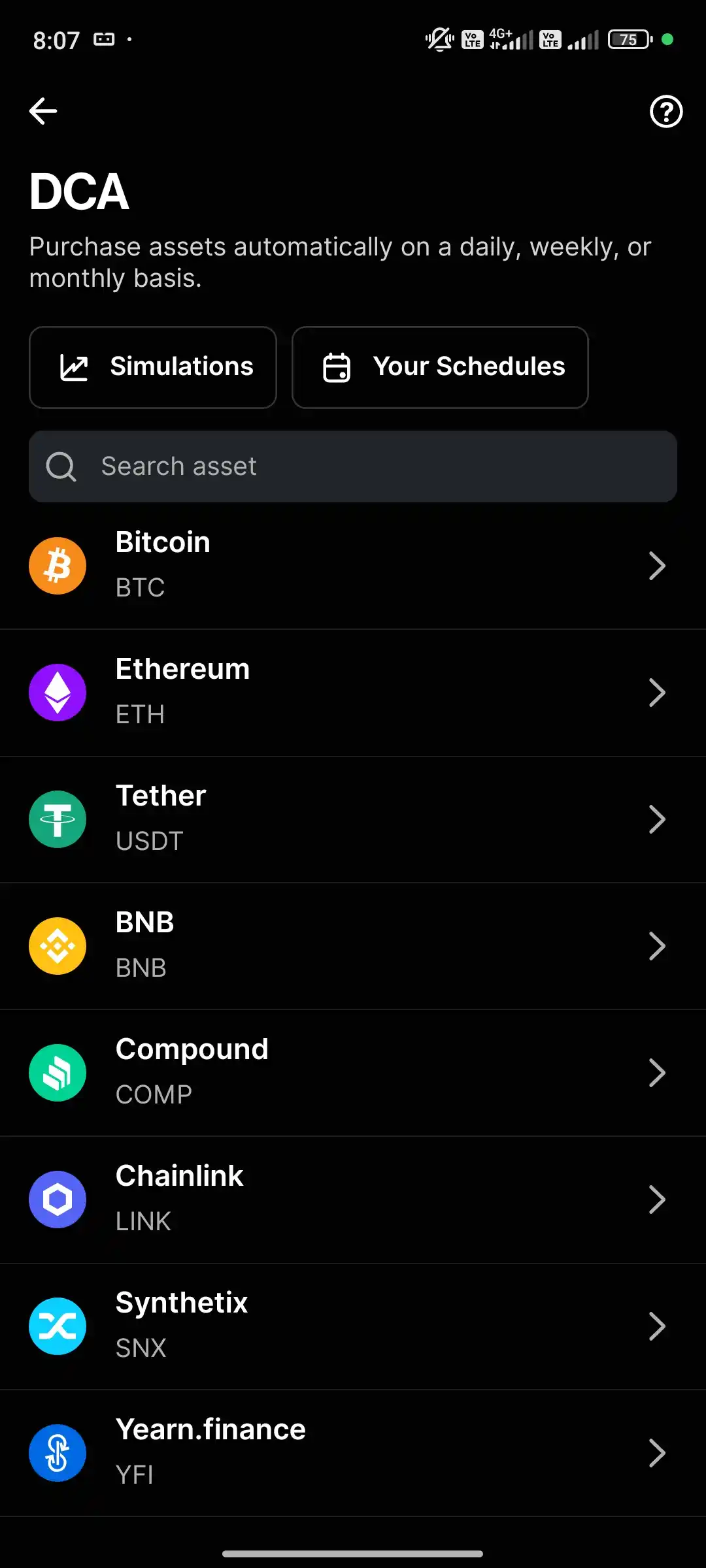Open the Tether USDT asset
The image size is (706, 1568).
coord(353,819)
